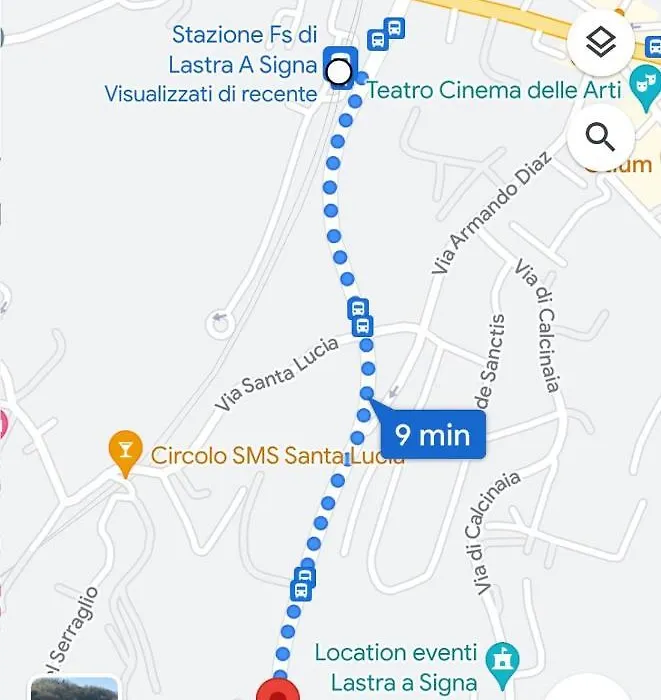The height and width of the screenshot is (700, 661).
Task: Open Circolo SMS Santa Lucia place marker
Action: 126,455
